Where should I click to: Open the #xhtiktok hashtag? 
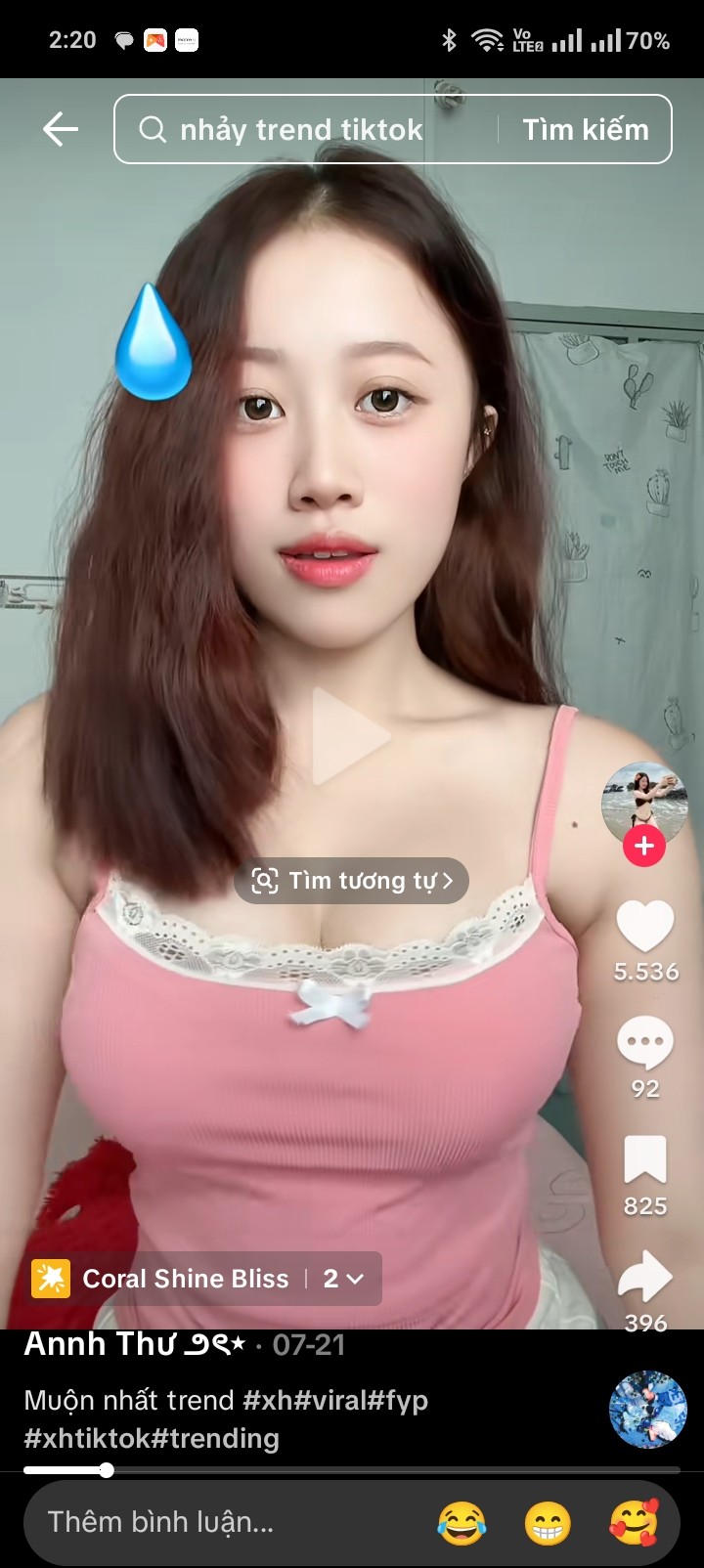(x=86, y=1439)
